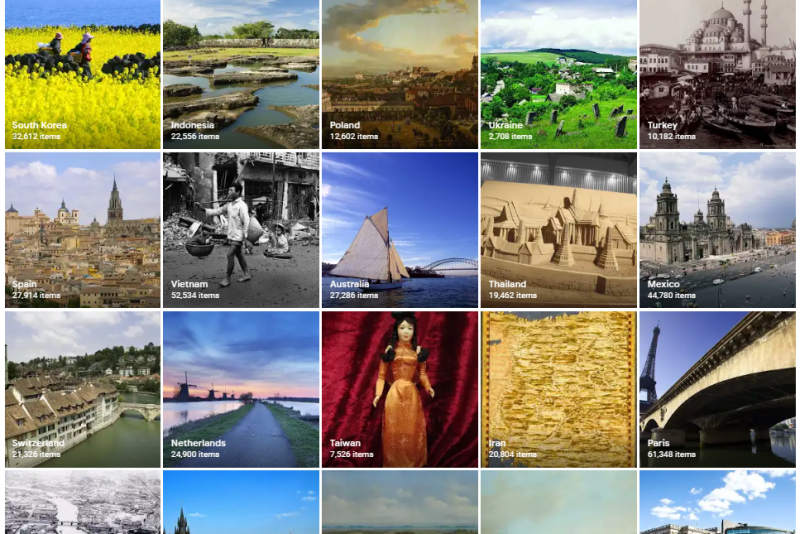View the Iran collection
This screenshot has height=534, width=800.
pyautogui.click(x=559, y=389)
